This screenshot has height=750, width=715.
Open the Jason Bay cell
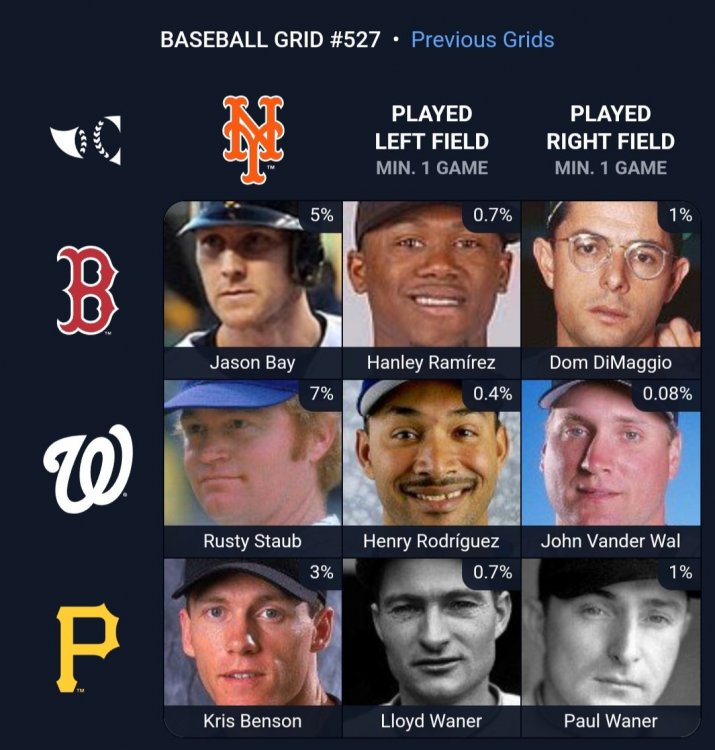(x=252, y=288)
